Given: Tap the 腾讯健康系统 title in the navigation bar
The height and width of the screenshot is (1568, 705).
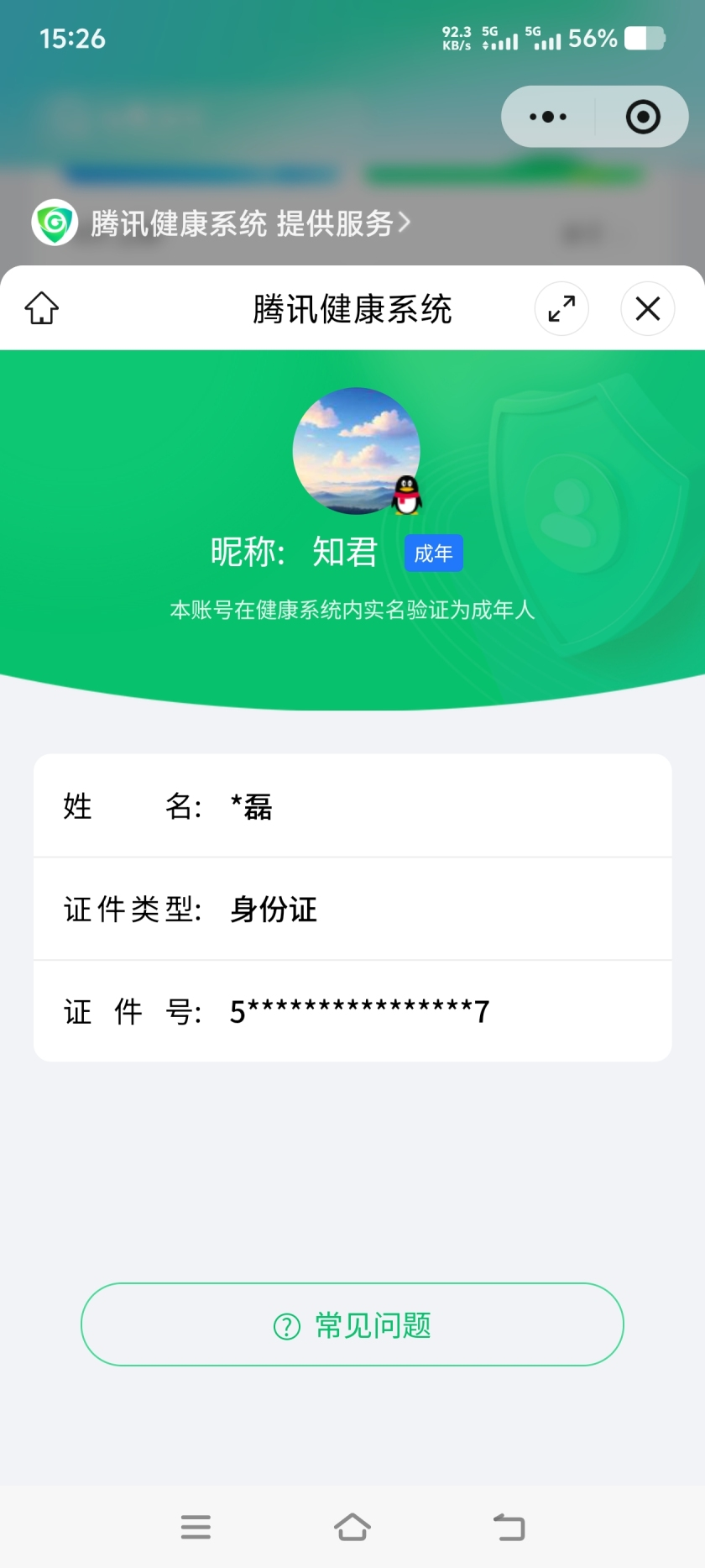Looking at the screenshot, I should (352, 308).
